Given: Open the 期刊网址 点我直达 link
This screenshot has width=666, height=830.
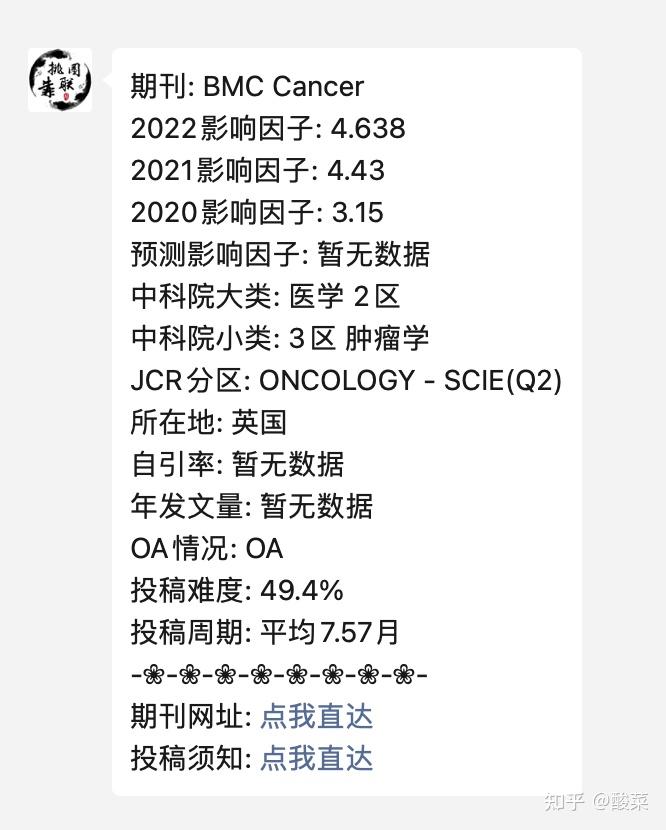Looking at the screenshot, I should tap(316, 716).
